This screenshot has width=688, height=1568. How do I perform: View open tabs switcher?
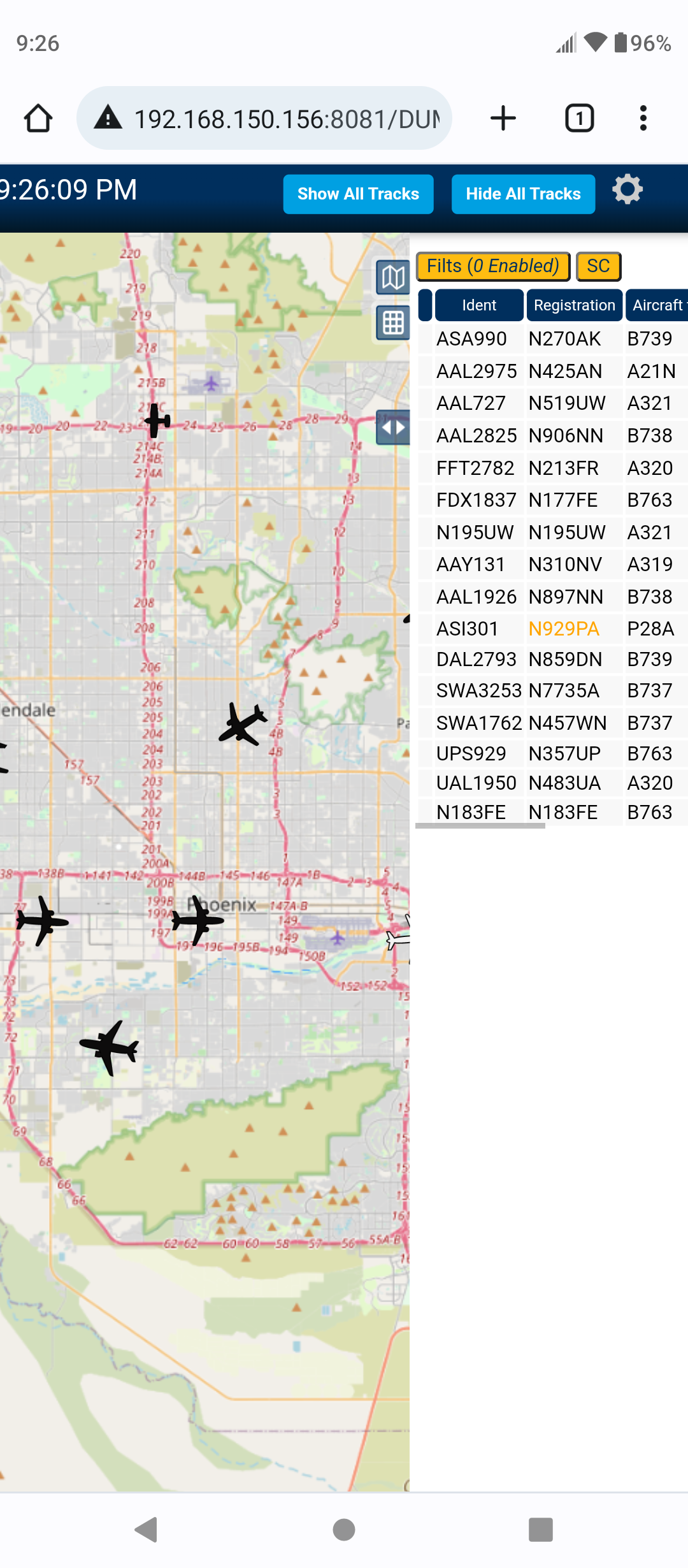pos(580,119)
